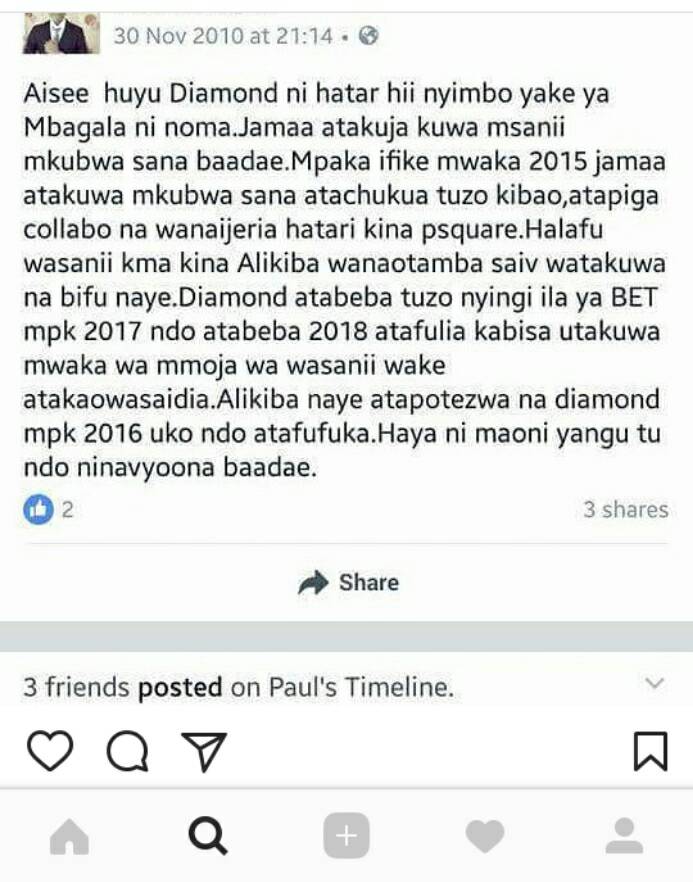This screenshot has height=882, width=693.
Task: Bookmark this post to saved
Action: pyautogui.click(x=650, y=751)
